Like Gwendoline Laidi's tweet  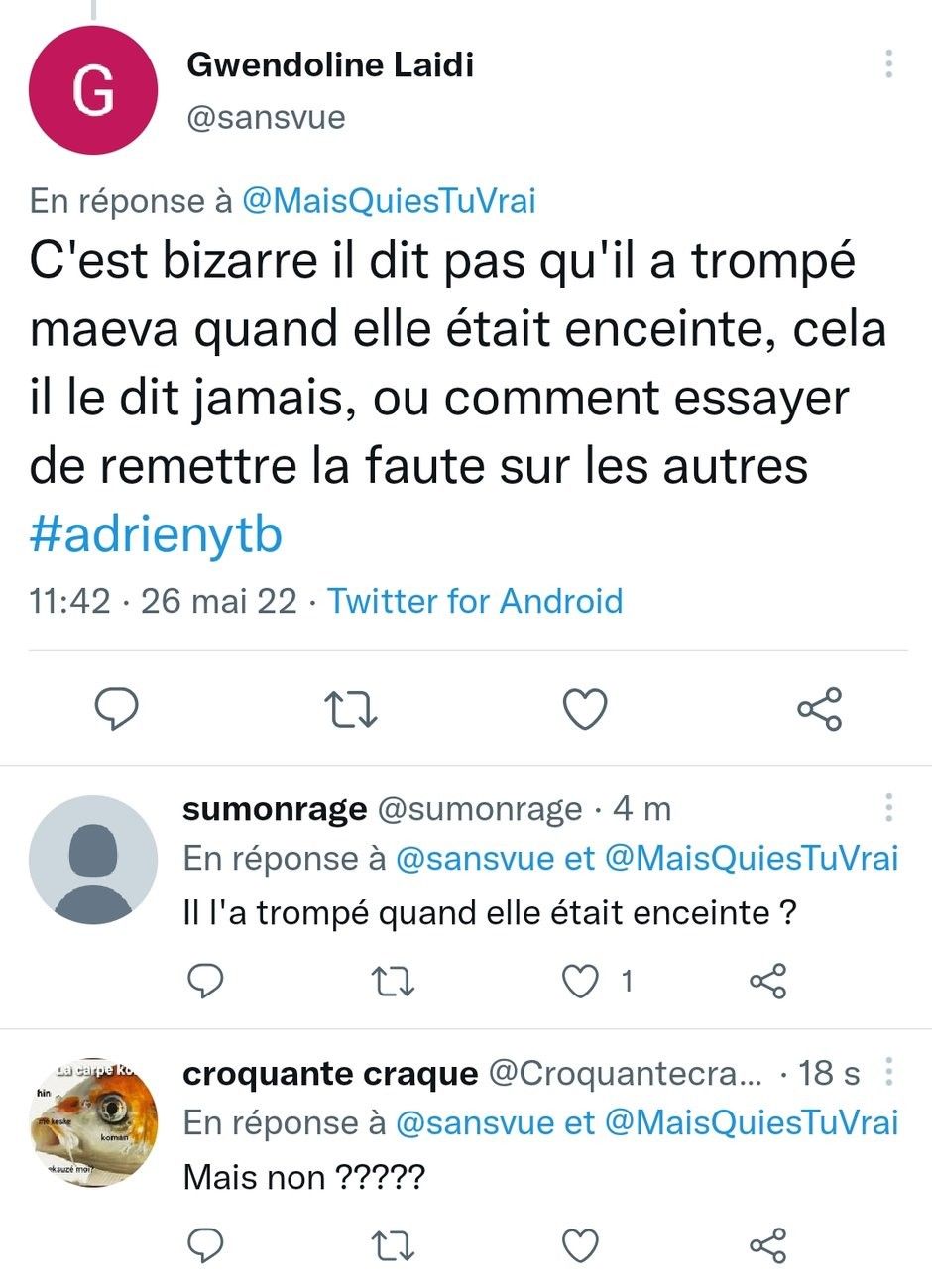tap(585, 709)
